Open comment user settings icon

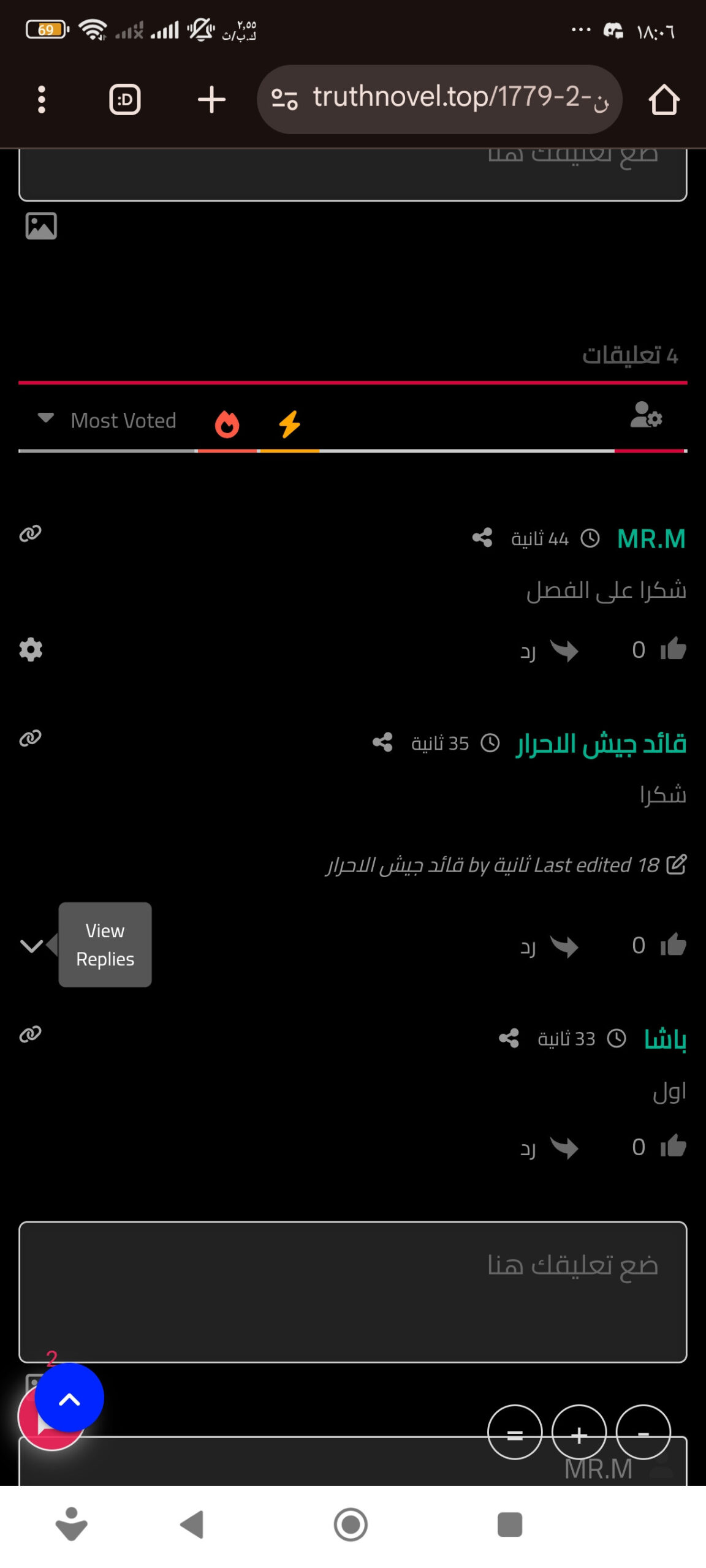coord(647,416)
